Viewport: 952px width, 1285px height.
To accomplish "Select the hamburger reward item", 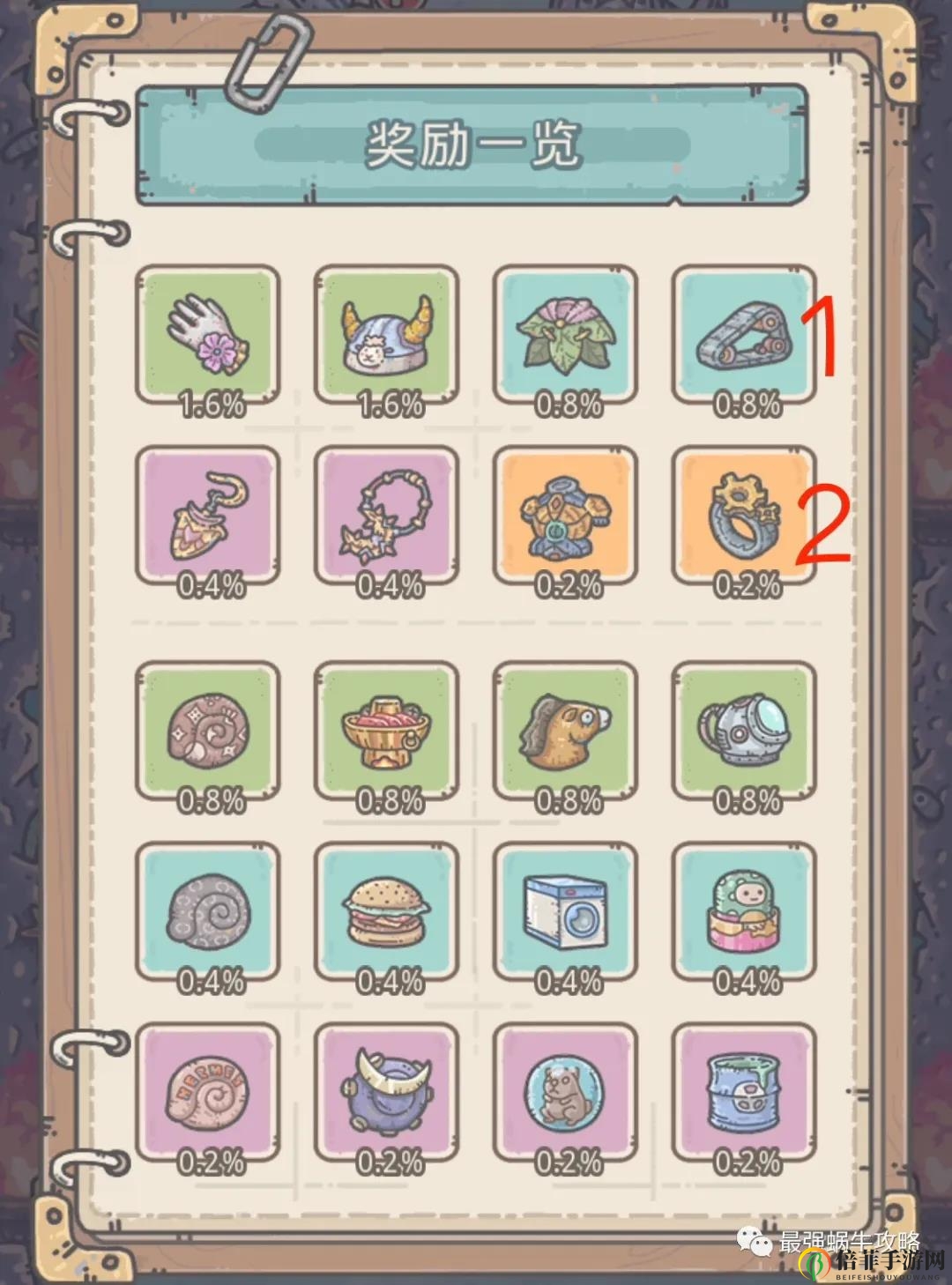I will tap(387, 910).
